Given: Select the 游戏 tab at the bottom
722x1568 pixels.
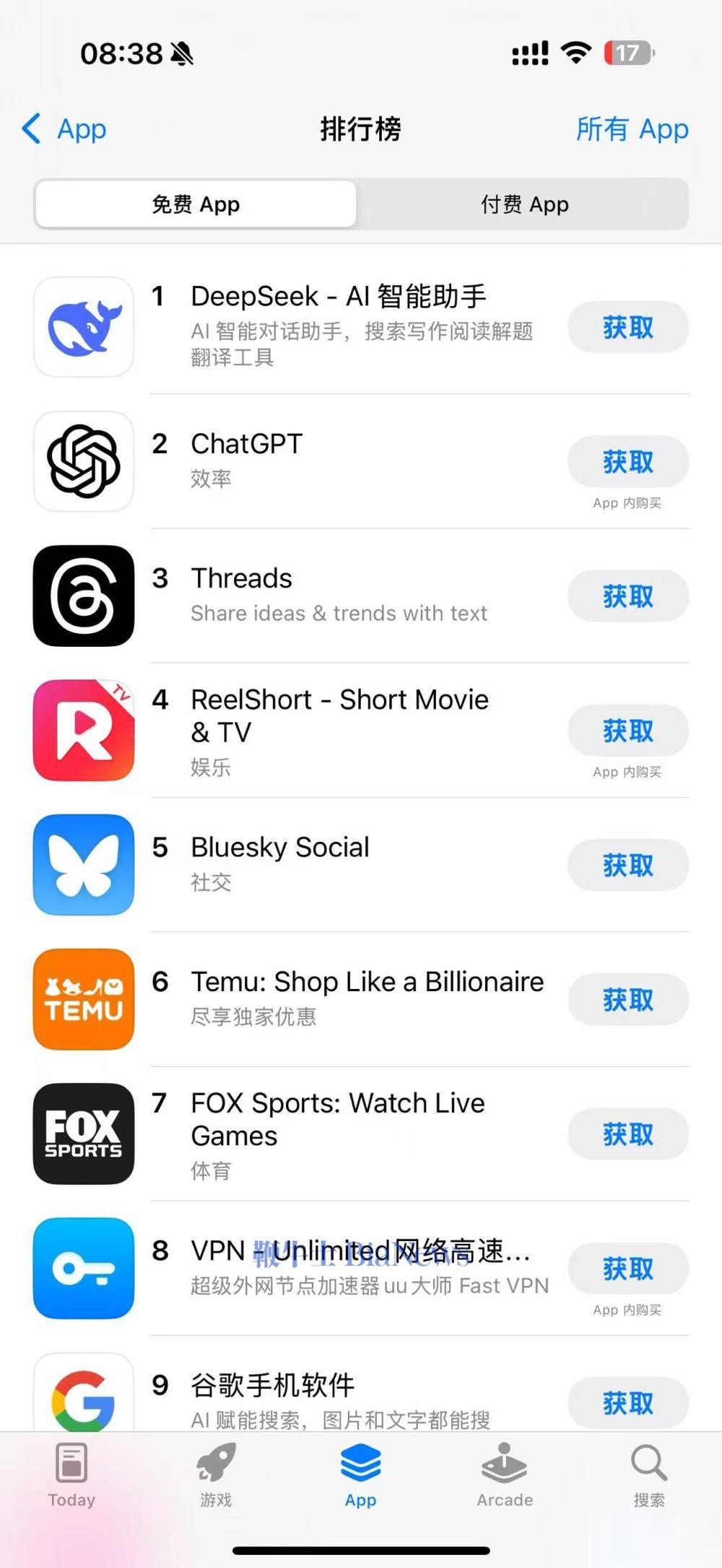Looking at the screenshot, I should click(215, 1476).
